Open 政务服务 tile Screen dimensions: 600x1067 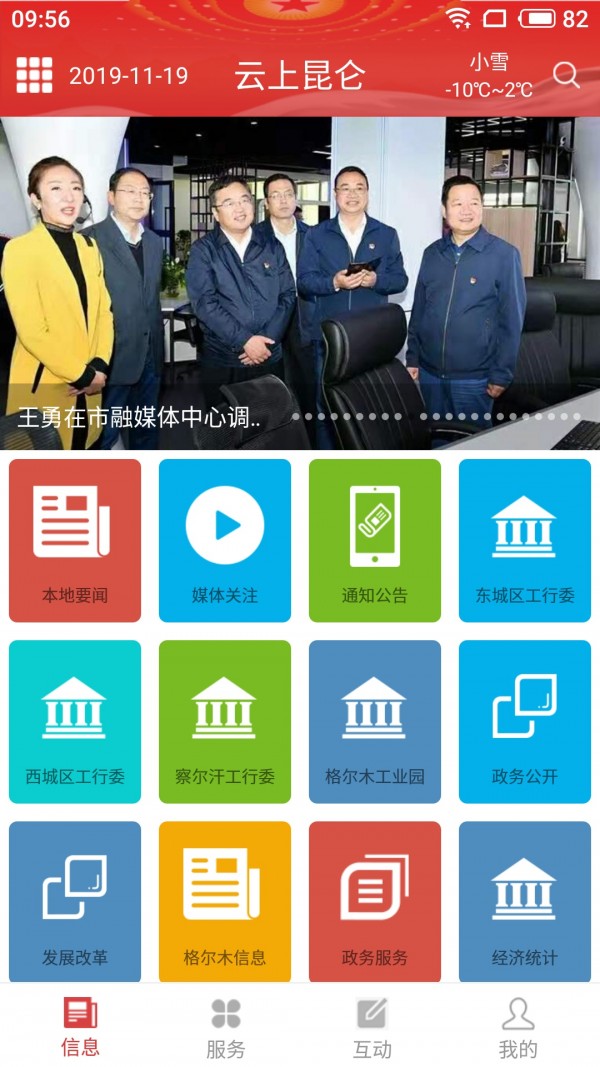pyautogui.click(x=375, y=902)
